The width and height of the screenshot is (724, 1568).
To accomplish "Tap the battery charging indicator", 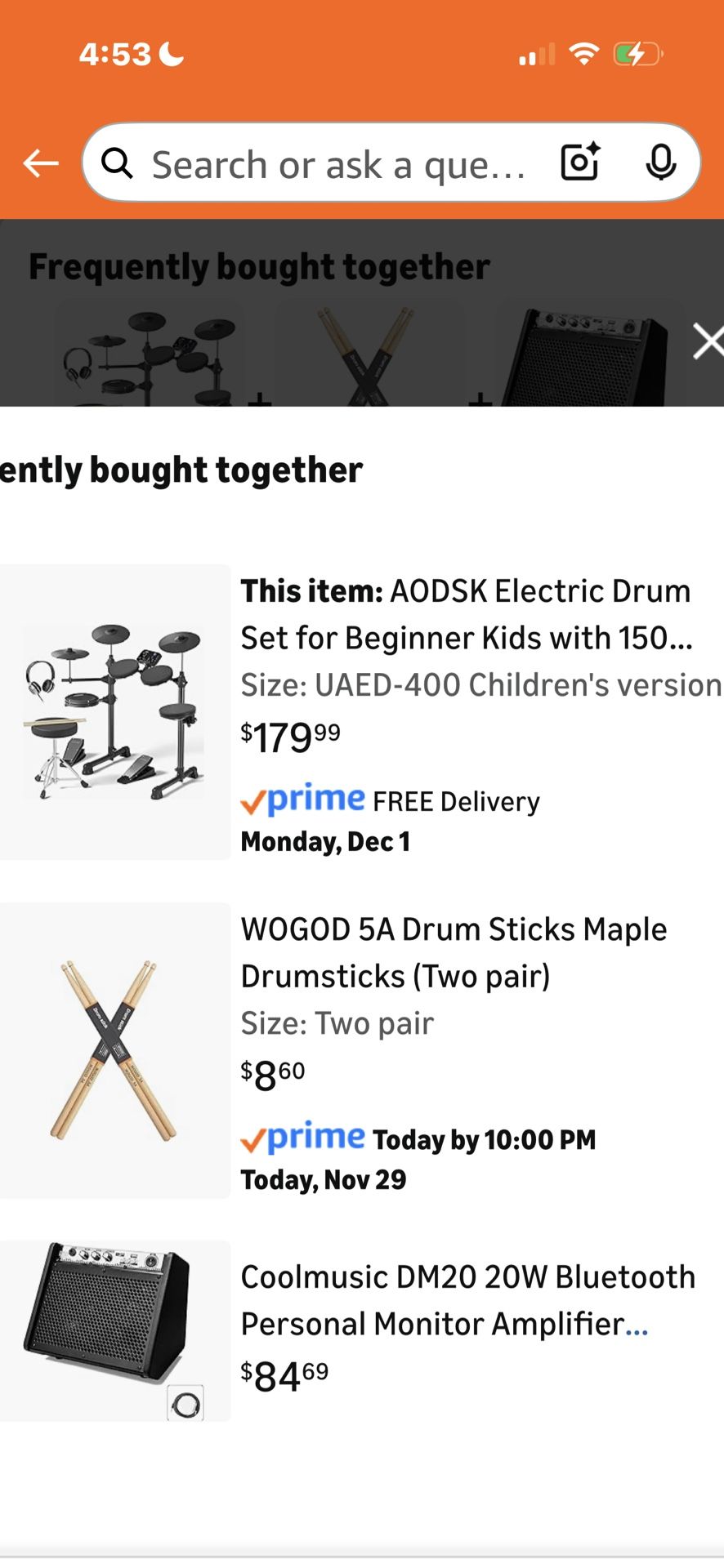I will 636,54.
